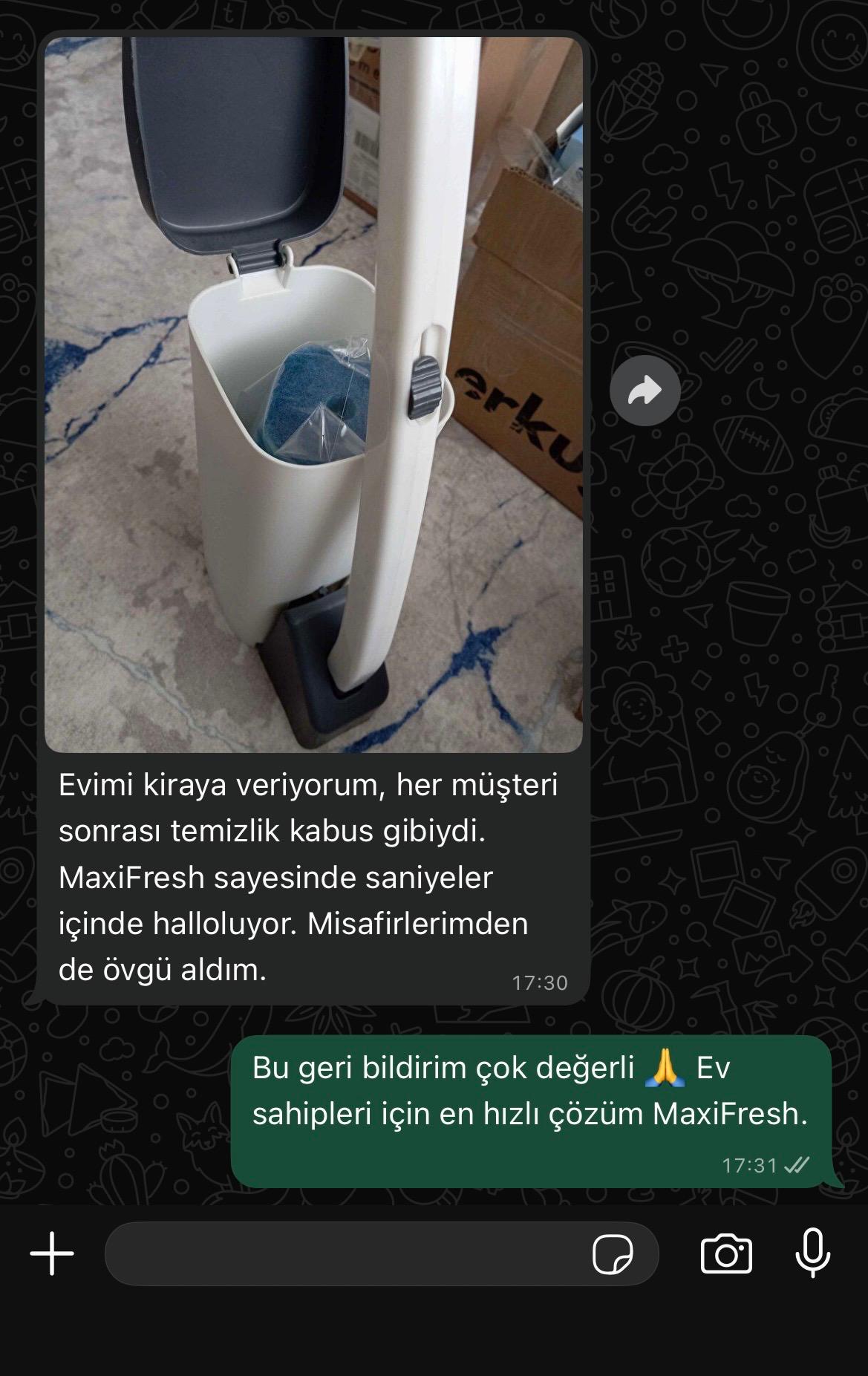The image size is (868, 1376).
Task: Open the sticker picker
Action: [x=613, y=1254]
